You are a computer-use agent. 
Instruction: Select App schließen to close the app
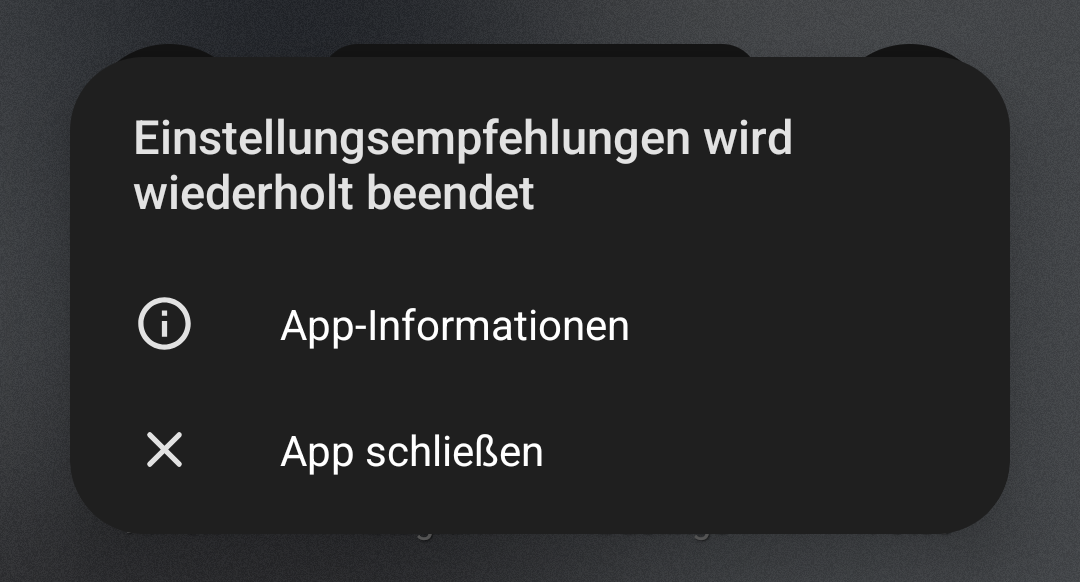tap(411, 452)
